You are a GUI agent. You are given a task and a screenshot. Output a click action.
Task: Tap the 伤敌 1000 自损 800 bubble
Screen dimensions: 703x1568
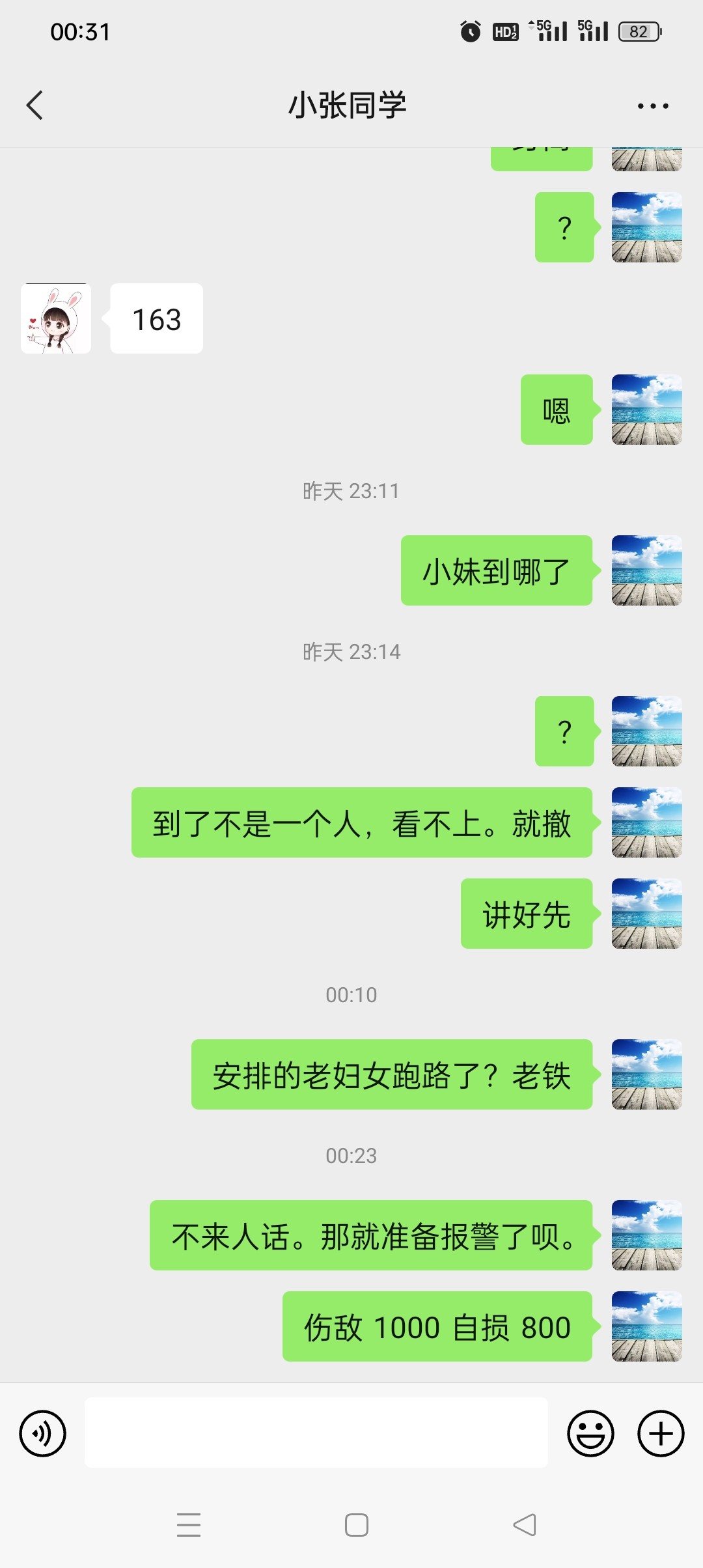(x=436, y=1328)
